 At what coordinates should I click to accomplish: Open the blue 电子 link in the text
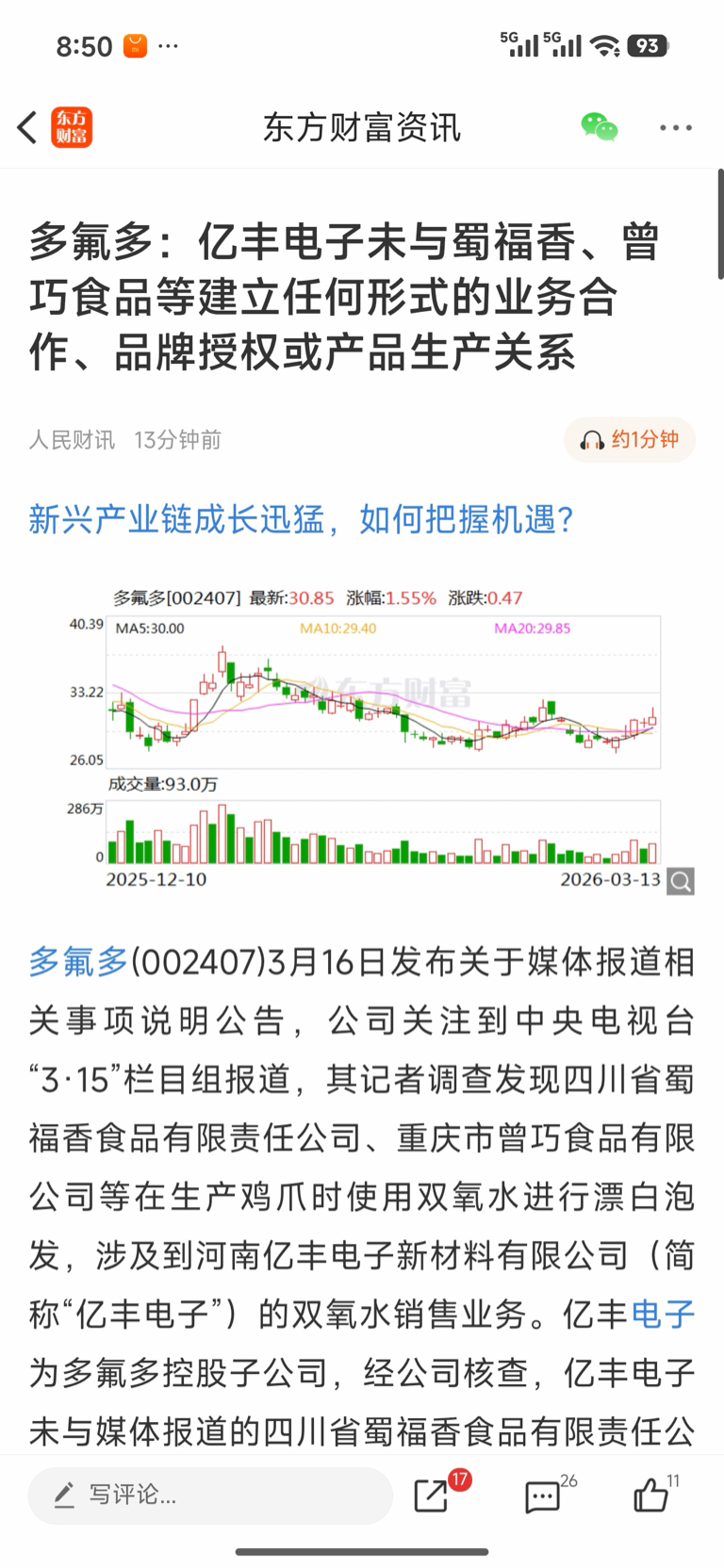click(x=663, y=1314)
